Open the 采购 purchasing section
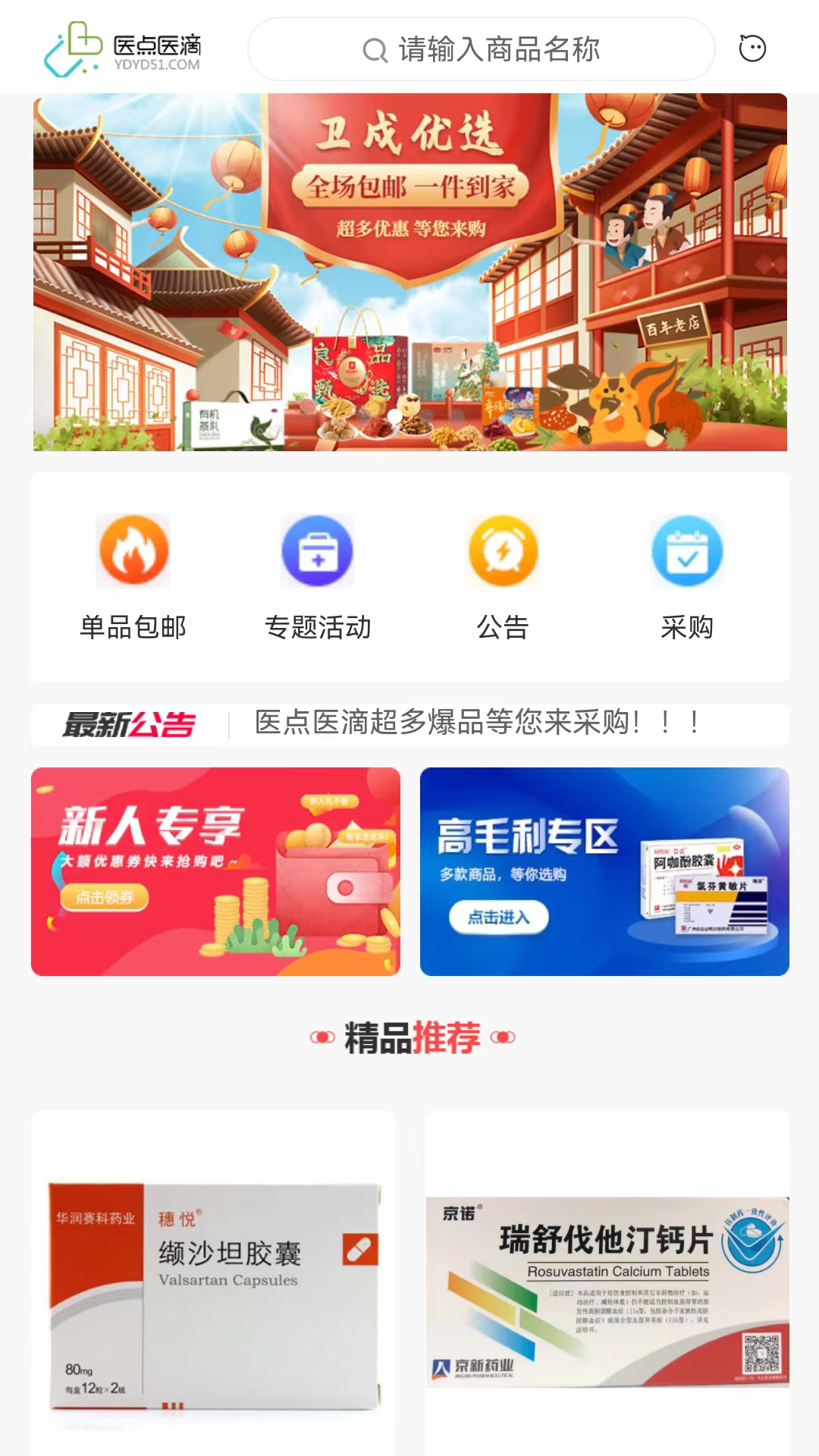Image resolution: width=819 pixels, height=1456 pixels. [687, 576]
